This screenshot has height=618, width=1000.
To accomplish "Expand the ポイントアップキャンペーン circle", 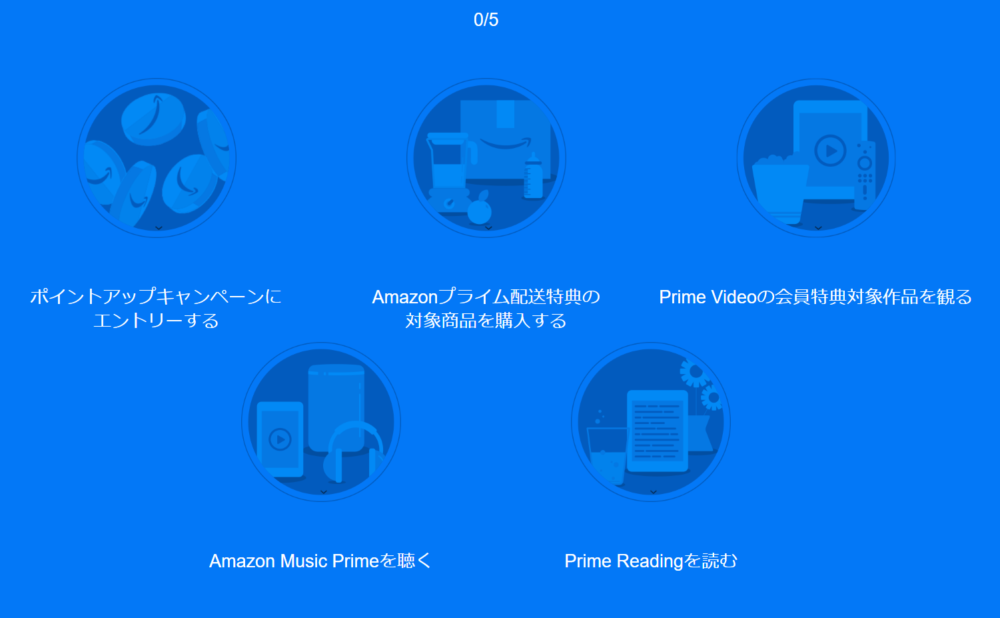I will click(157, 158).
